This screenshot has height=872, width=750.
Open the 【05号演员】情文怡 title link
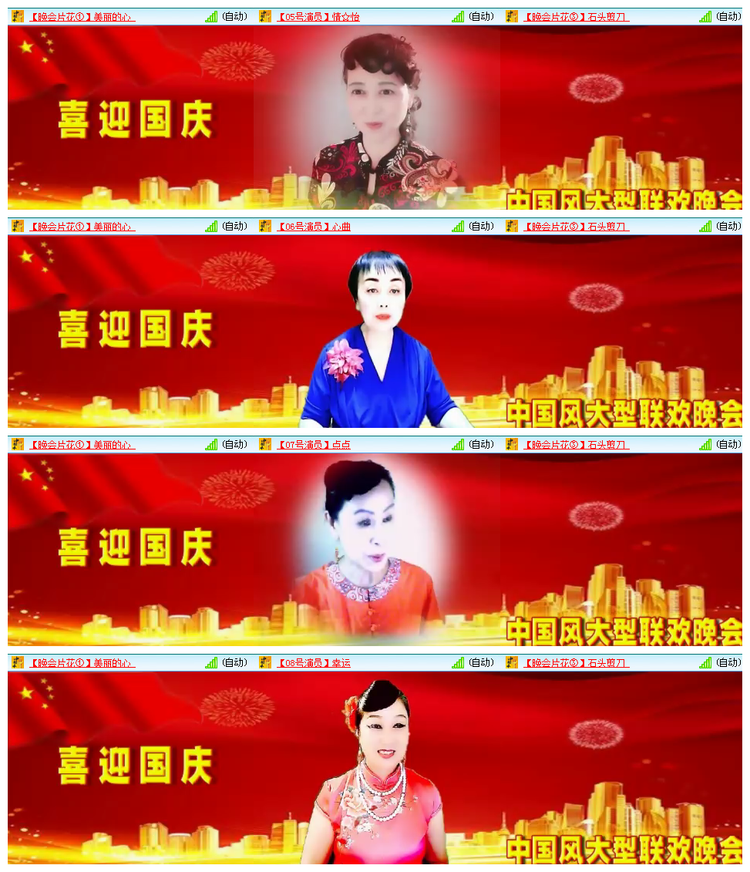pos(320,14)
